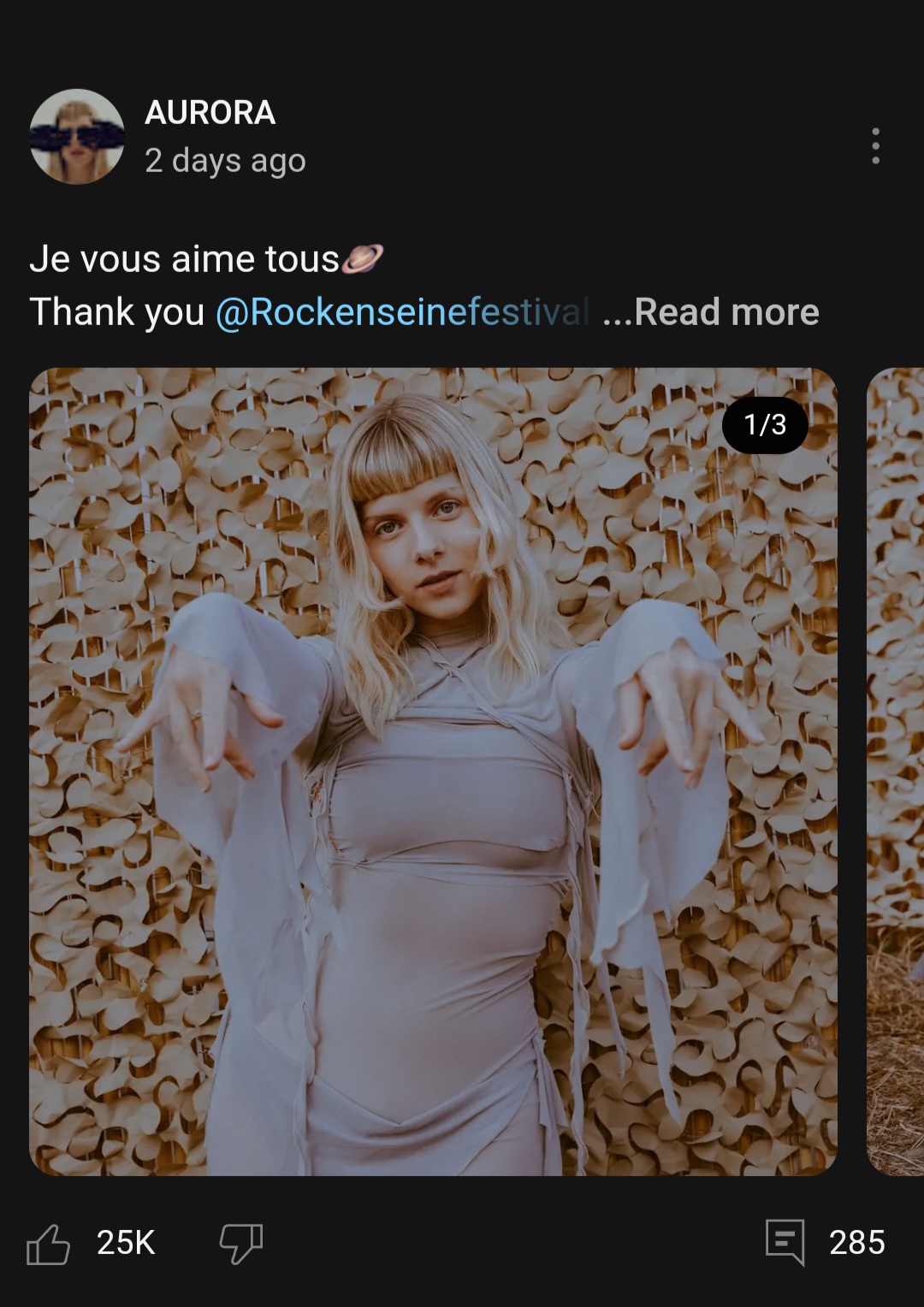The image size is (924, 1307).
Task: Open the comments on this post
Action: coord(785,1242)
